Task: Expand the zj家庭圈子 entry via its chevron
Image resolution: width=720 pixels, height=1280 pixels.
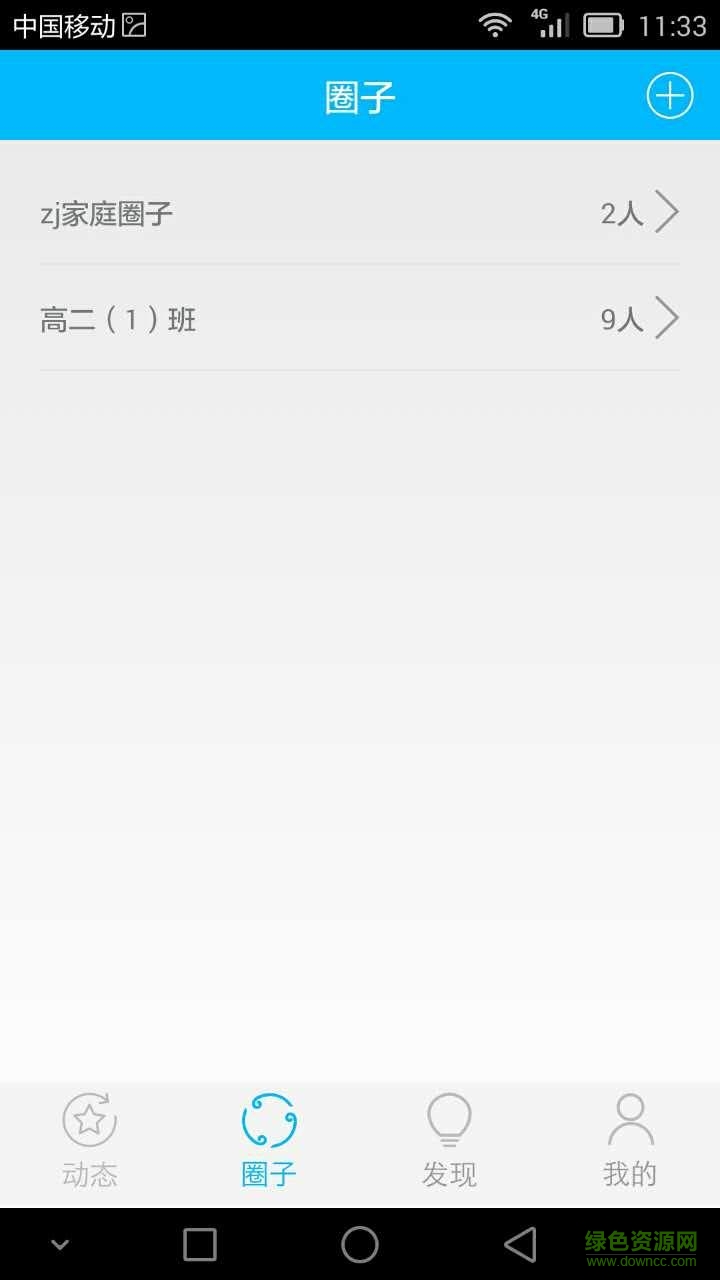Action: click(x=669, y=211)
